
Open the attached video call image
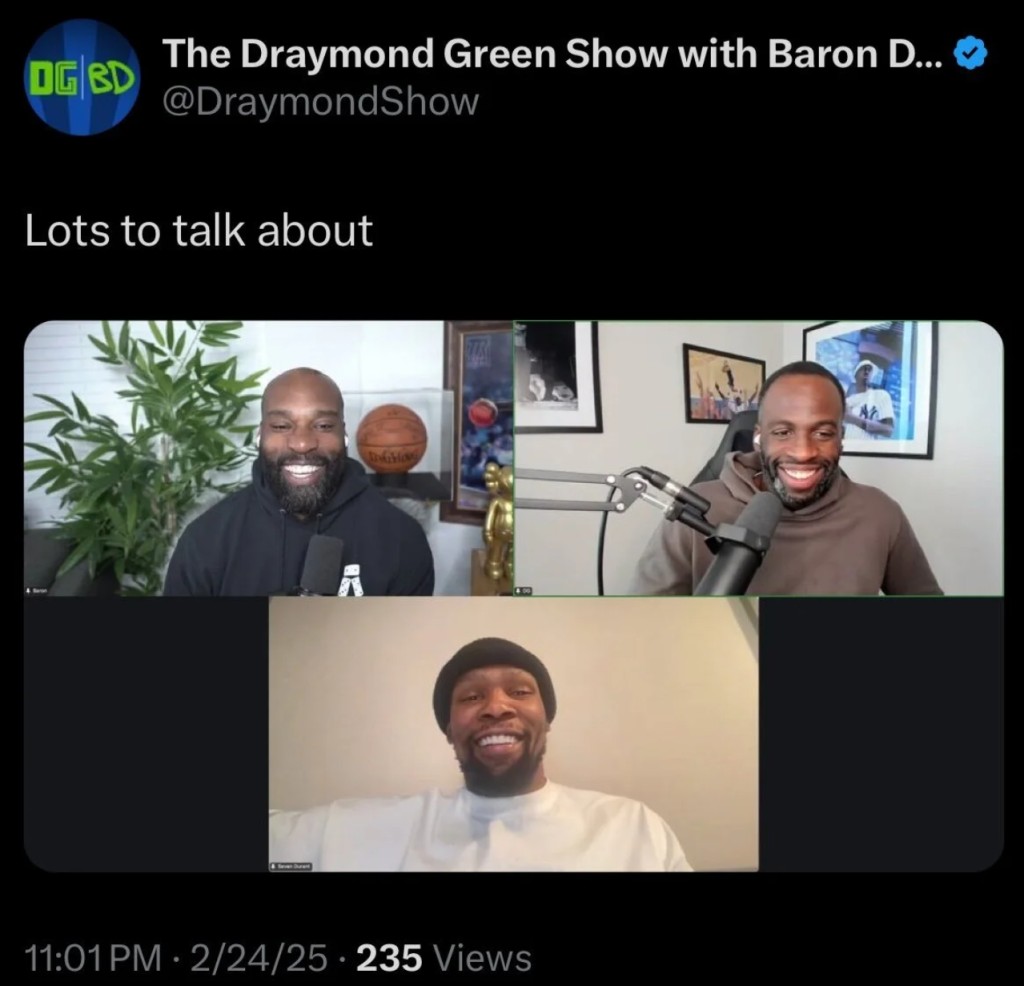(x=513, y=596)
